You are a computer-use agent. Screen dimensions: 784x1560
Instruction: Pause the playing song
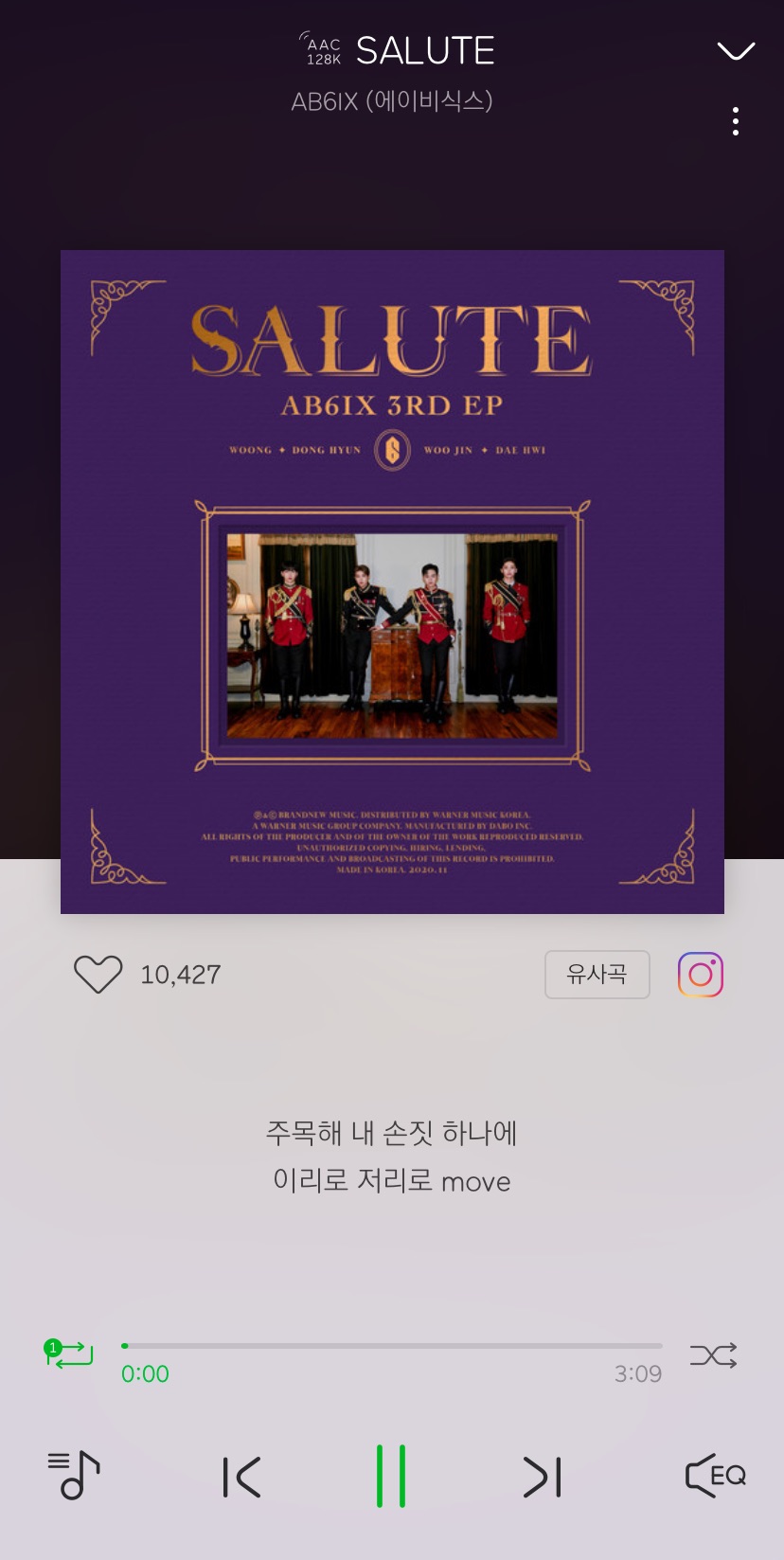pyautogui.click(x=391, y=1476)
